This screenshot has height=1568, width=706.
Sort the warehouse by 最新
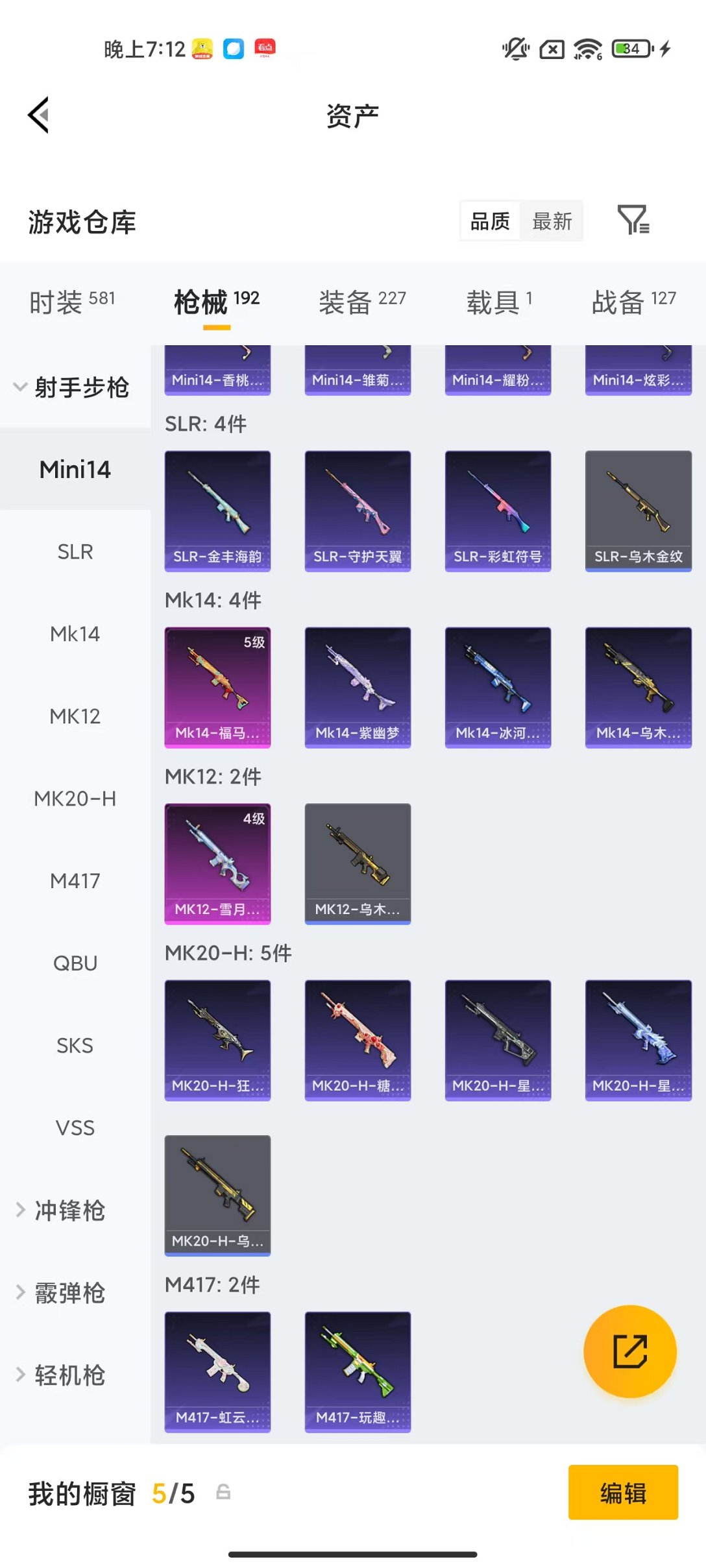pos(552,221)
